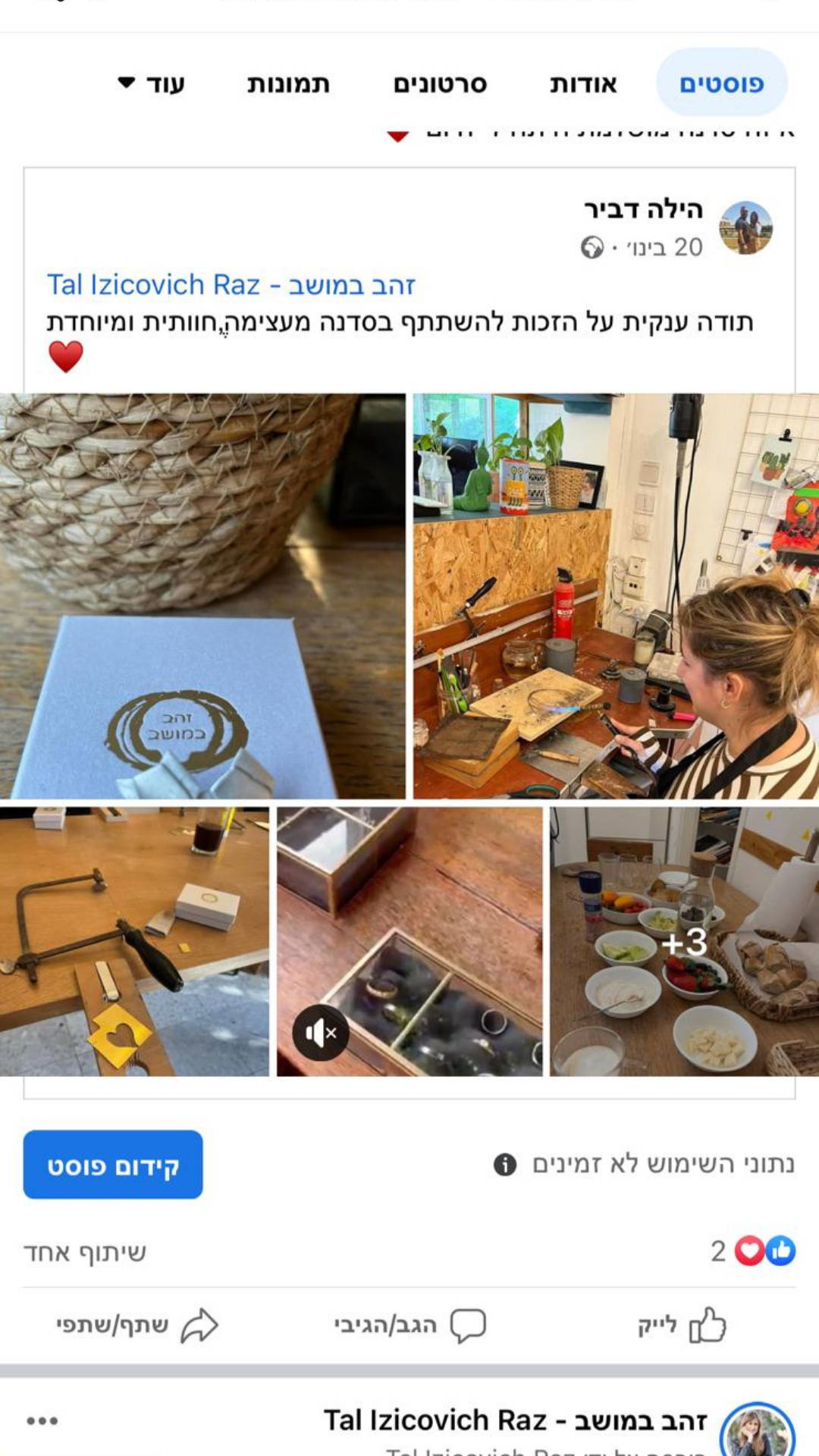
Task: Switch to the פוסטים tab
Action: tap(721, 83)
